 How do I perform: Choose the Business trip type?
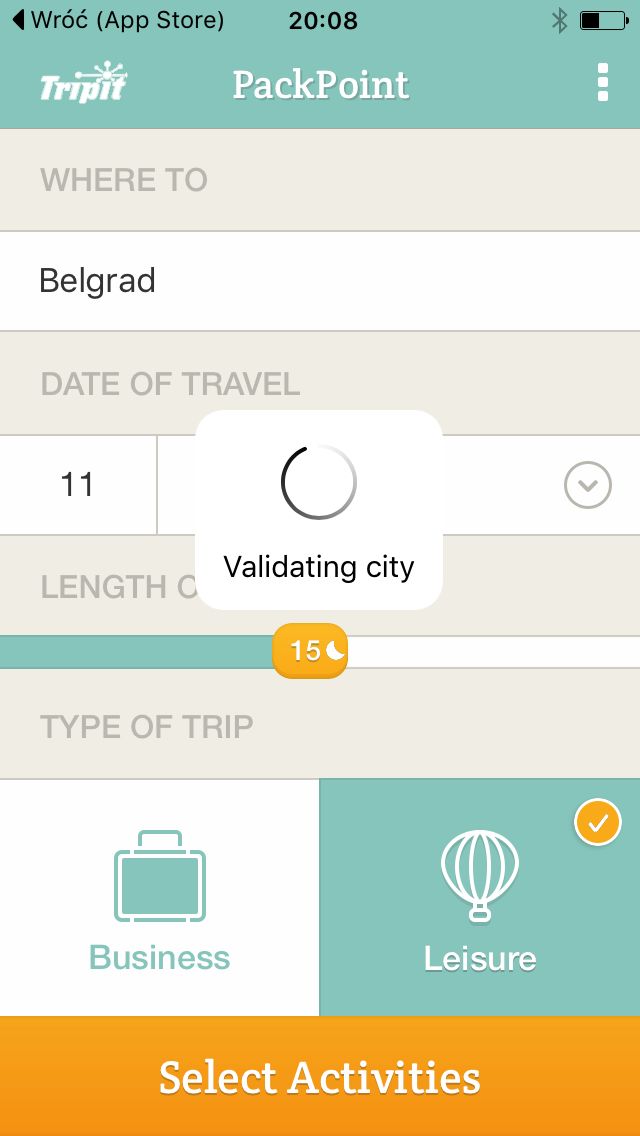[159, 898]
